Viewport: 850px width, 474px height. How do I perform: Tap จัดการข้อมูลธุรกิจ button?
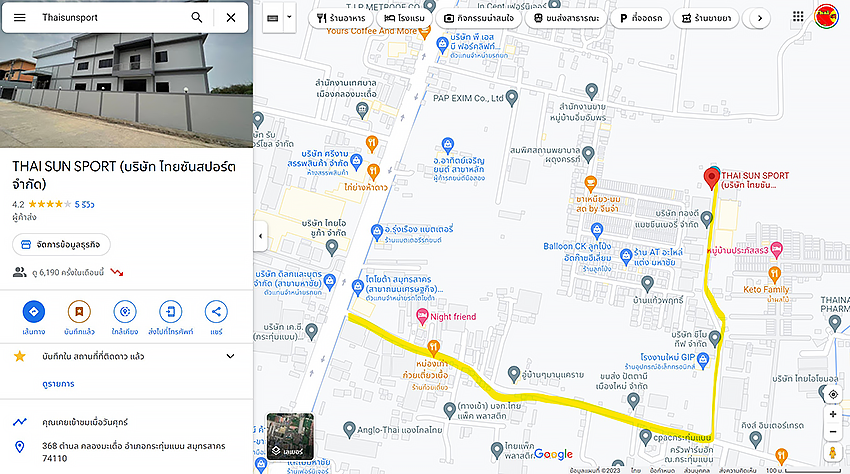pos(62,244)
